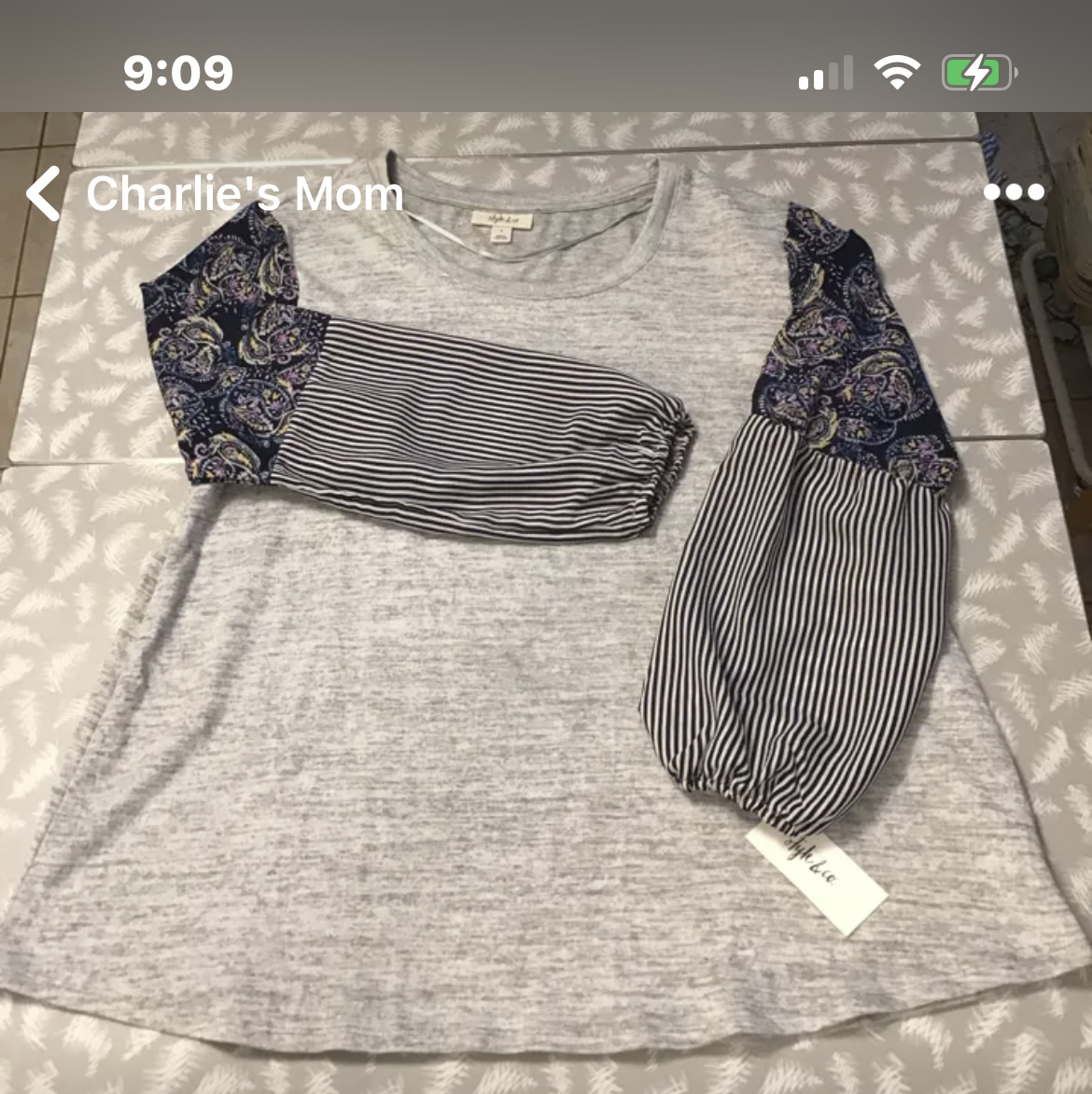
Task: Open conversation actions via the chevron
Action: (x=41, y=193)
